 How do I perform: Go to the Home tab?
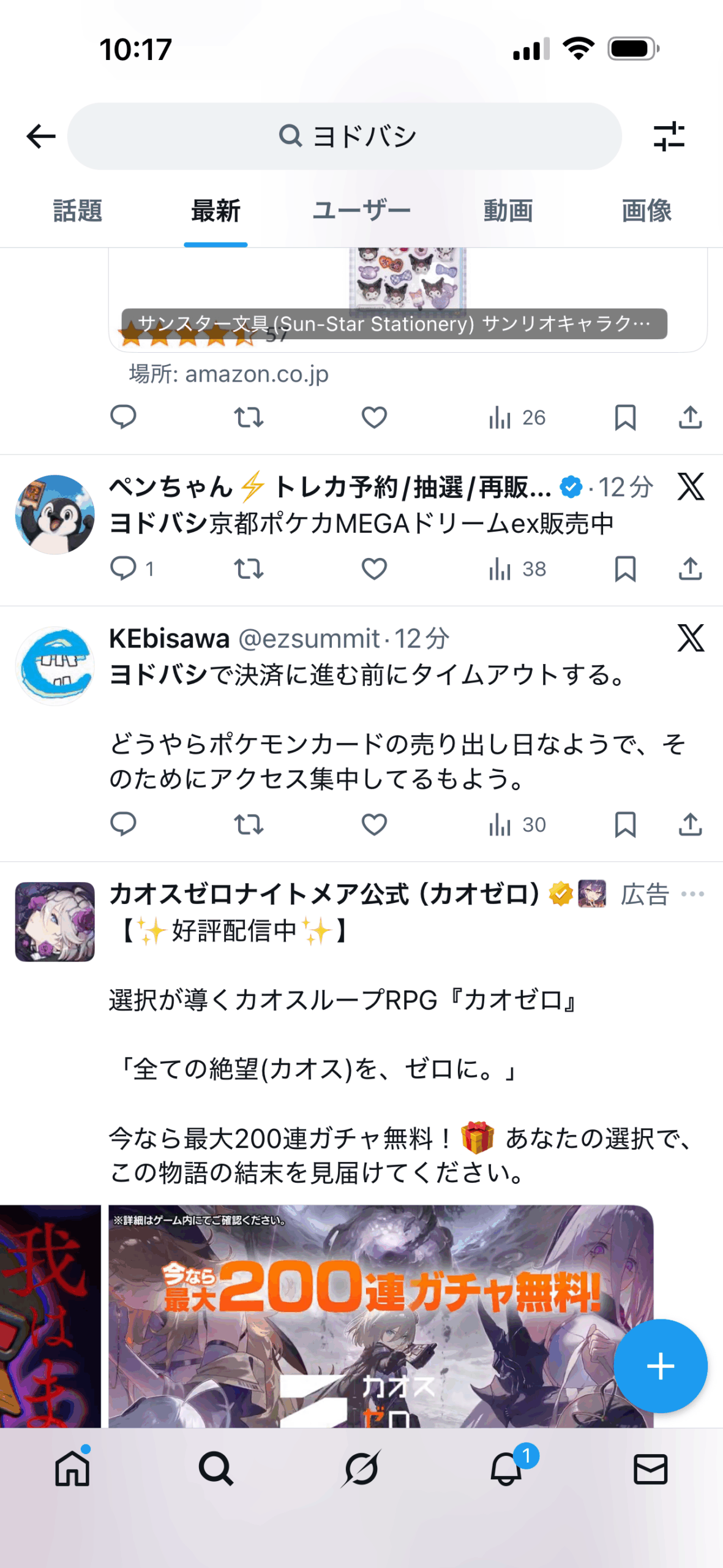[72, 1469]
